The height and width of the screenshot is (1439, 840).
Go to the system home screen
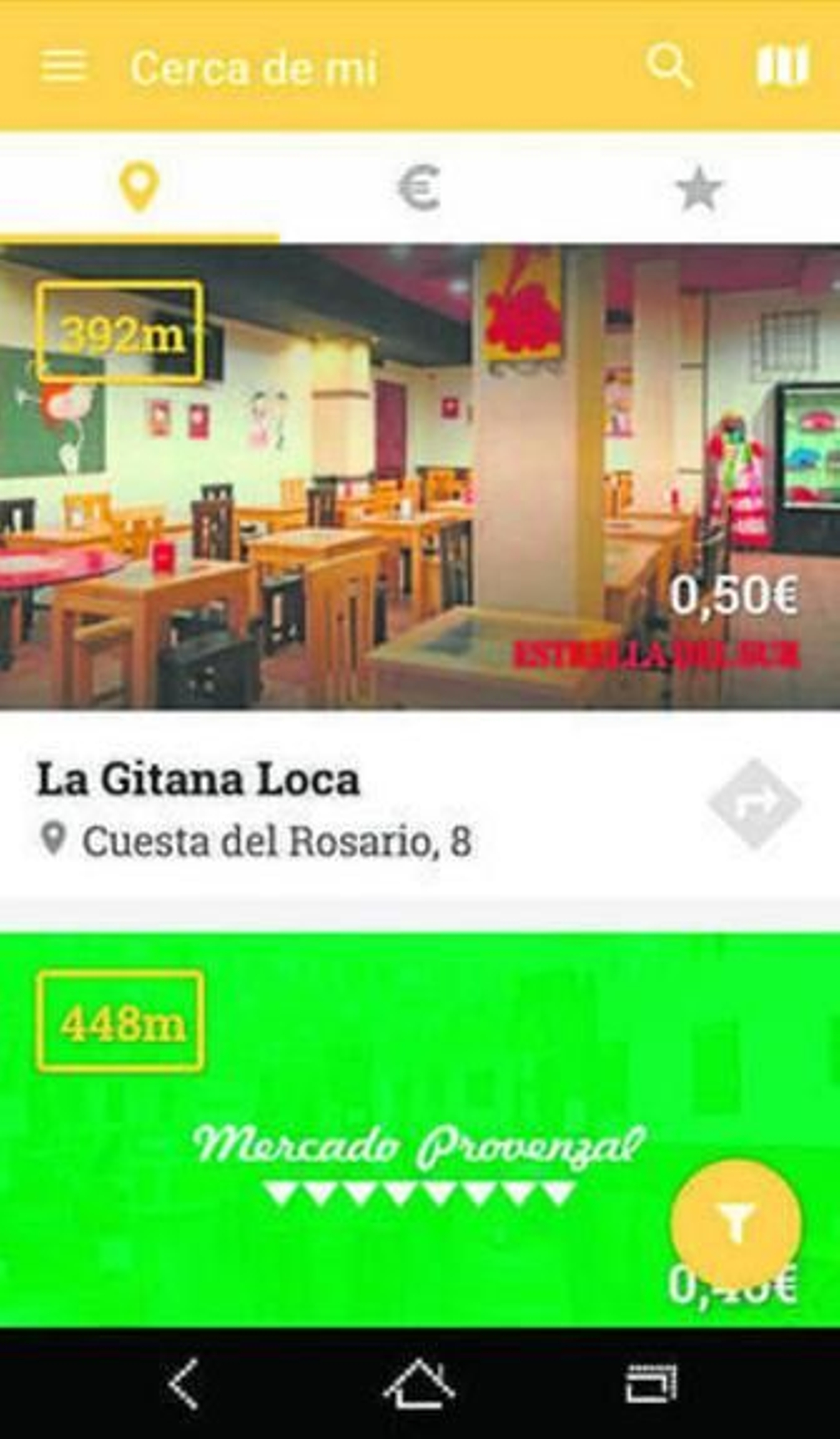419,1383
